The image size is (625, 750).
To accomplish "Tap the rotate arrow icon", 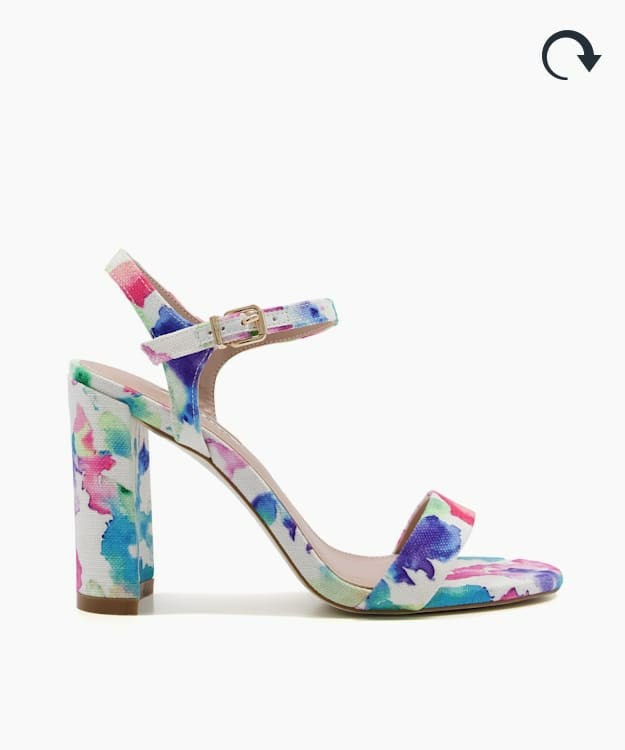I will 570,54.
